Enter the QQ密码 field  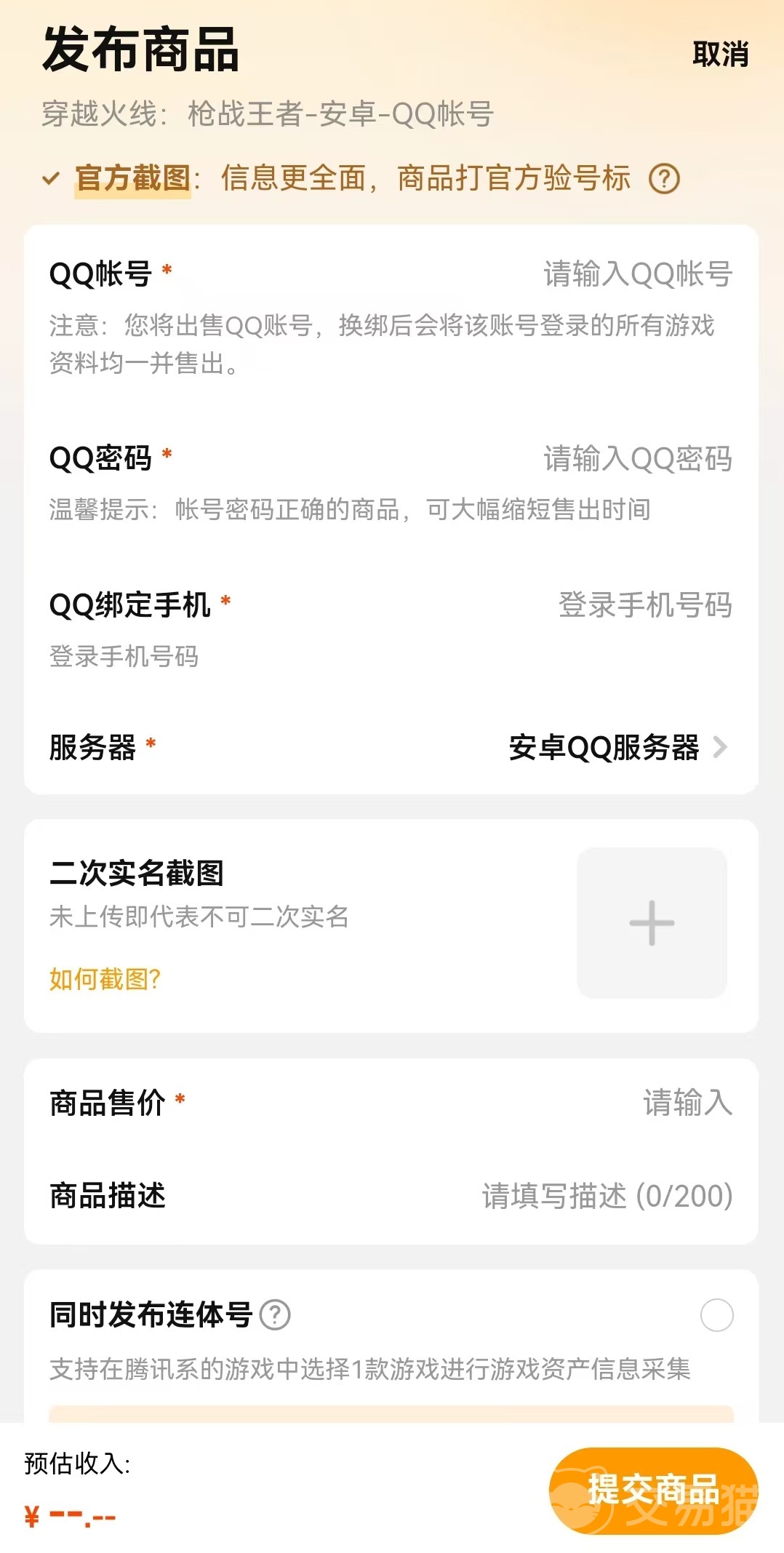637,459
